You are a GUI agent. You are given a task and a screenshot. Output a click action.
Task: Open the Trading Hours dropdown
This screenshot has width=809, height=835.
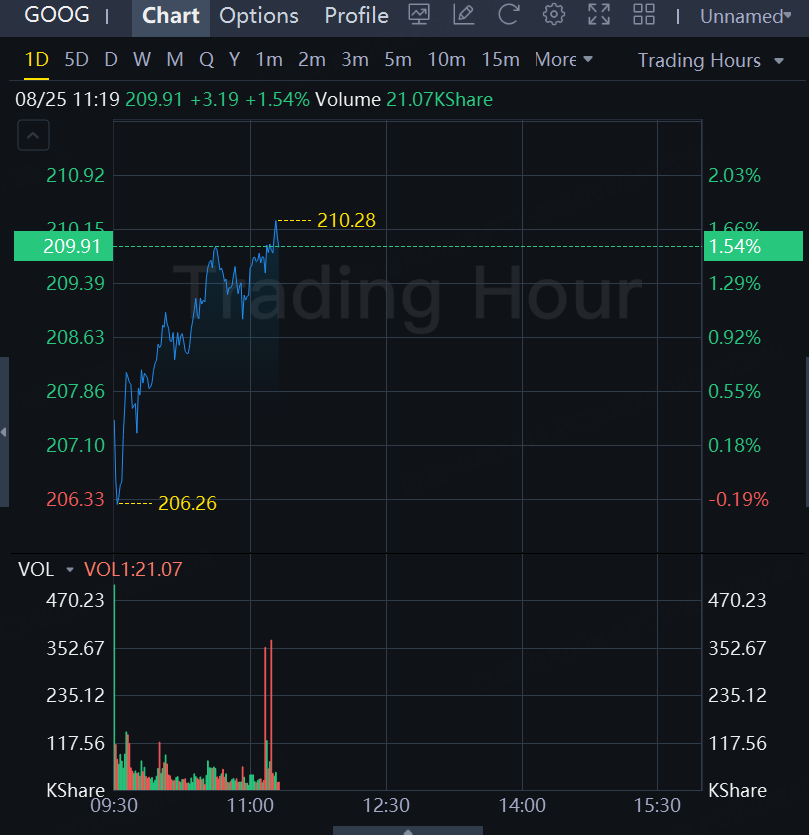710,61
